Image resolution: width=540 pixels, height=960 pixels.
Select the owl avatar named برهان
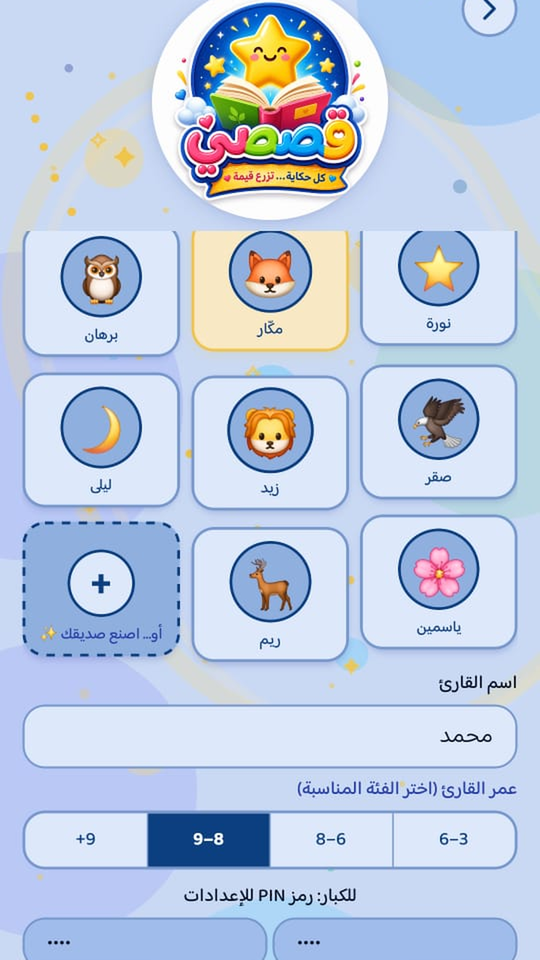pos(101,293)
